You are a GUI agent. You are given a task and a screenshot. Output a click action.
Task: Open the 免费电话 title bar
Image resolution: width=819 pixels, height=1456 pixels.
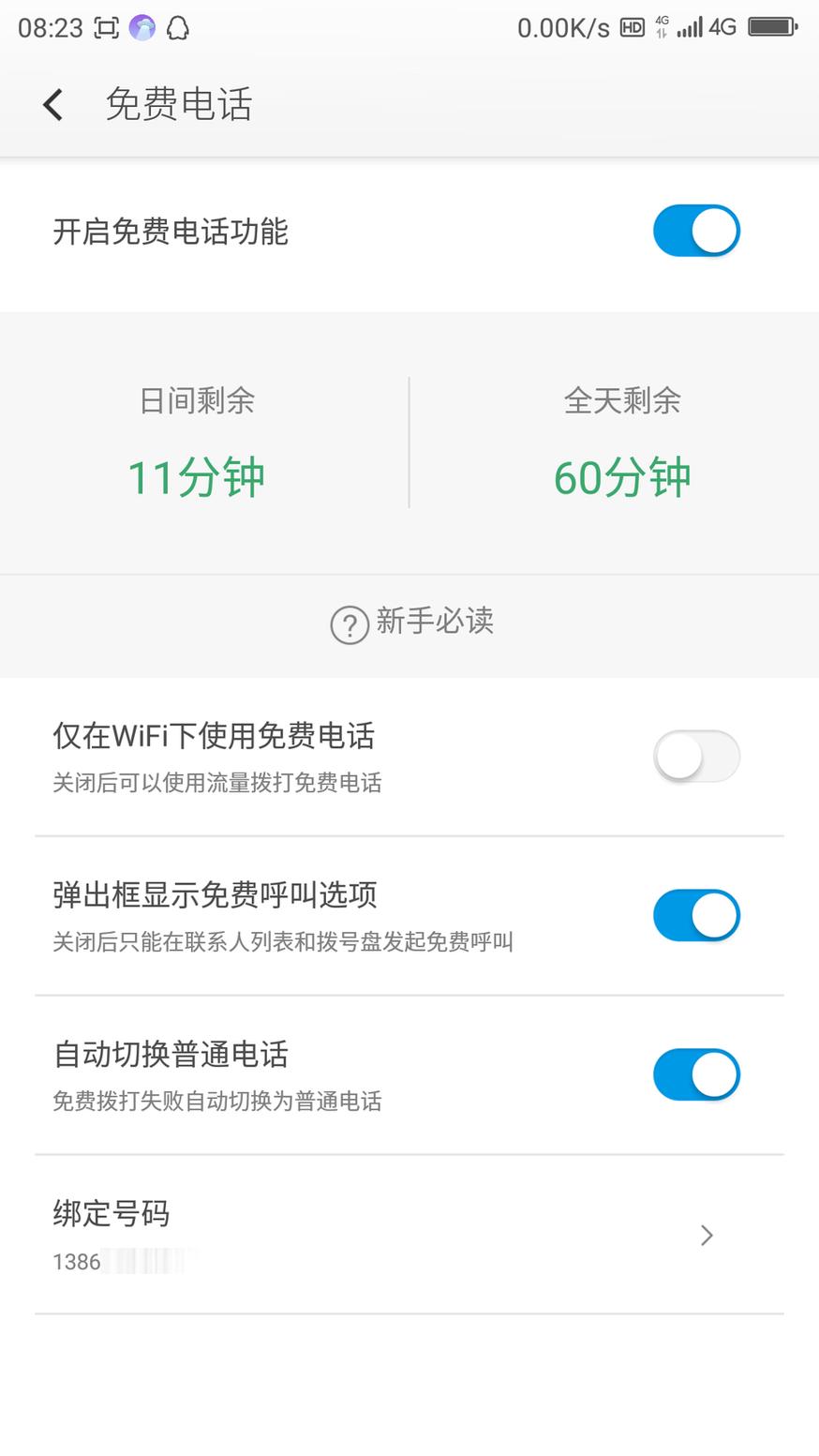coord(178,104)
